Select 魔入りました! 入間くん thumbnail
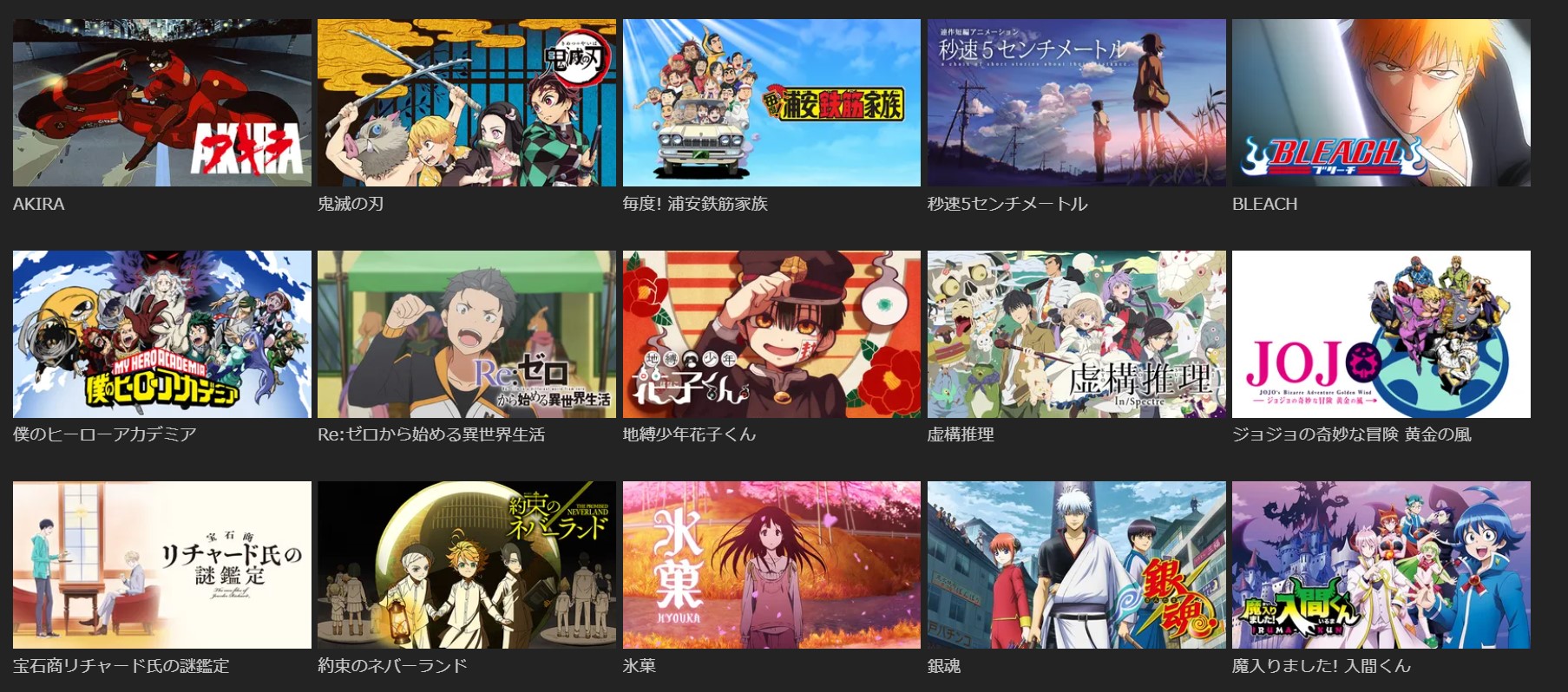 1381,565
